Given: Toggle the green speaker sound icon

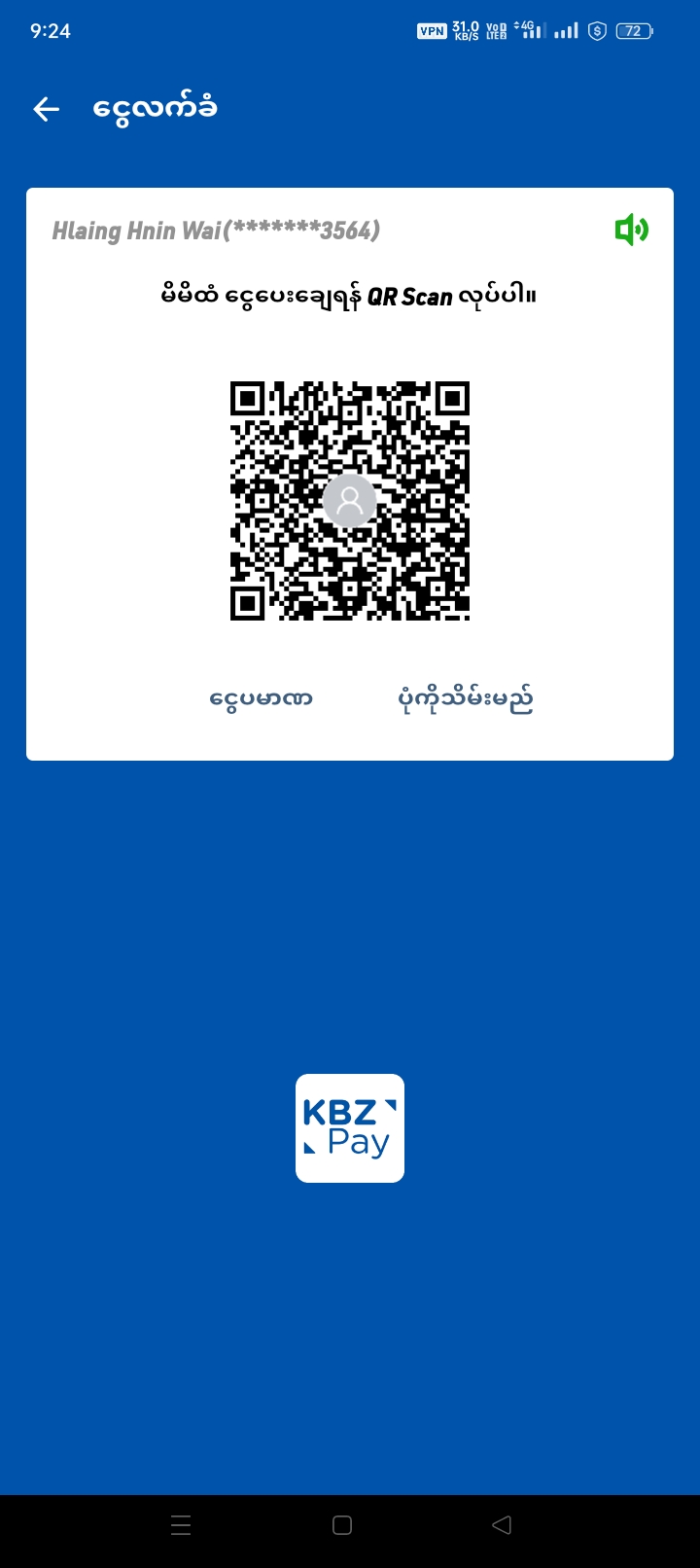Looking at the screenshot, I should click(631, 230).
